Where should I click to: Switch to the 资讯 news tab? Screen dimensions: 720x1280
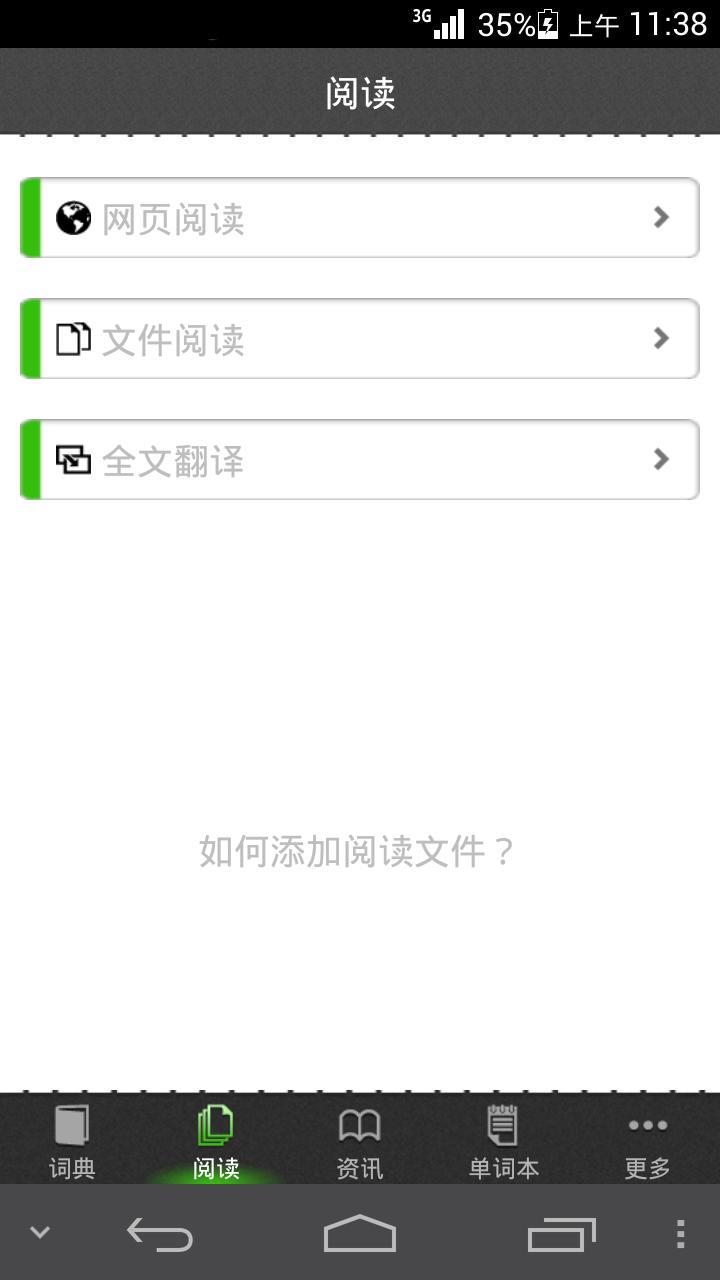click(x=360, y=1141)
